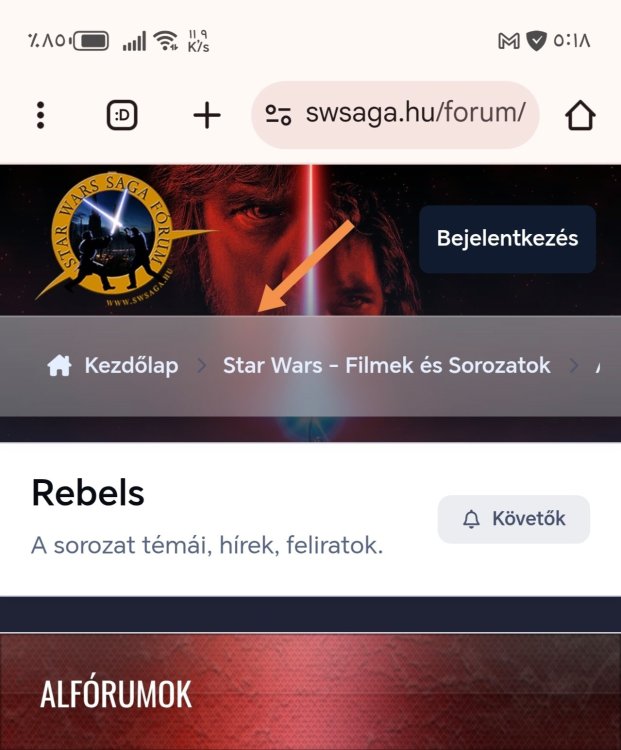621x750 pixels.
Task: Open Star Wars - Filmek és Sorozatok breadcrumb
Action: [x=386, y=366]
